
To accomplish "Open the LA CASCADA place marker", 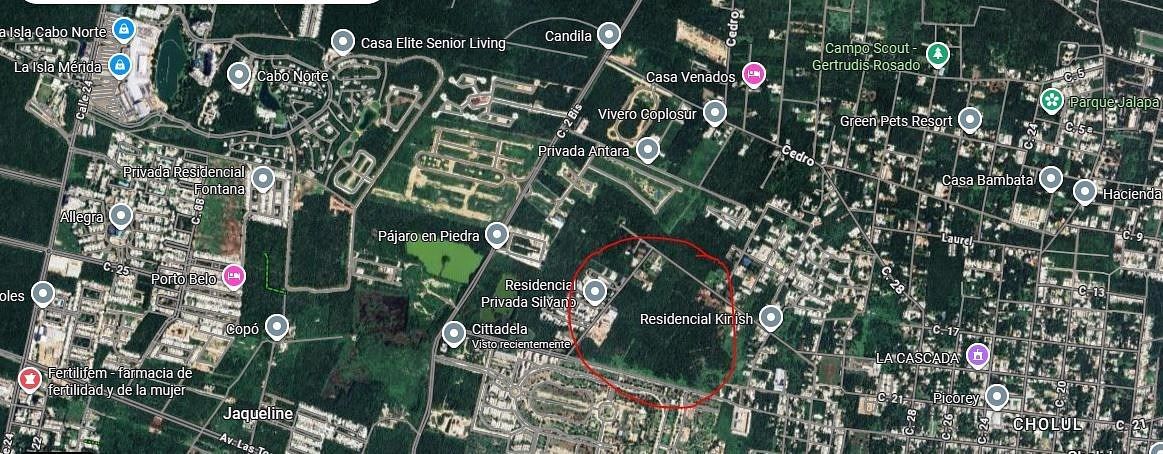I will coord(978,355).
